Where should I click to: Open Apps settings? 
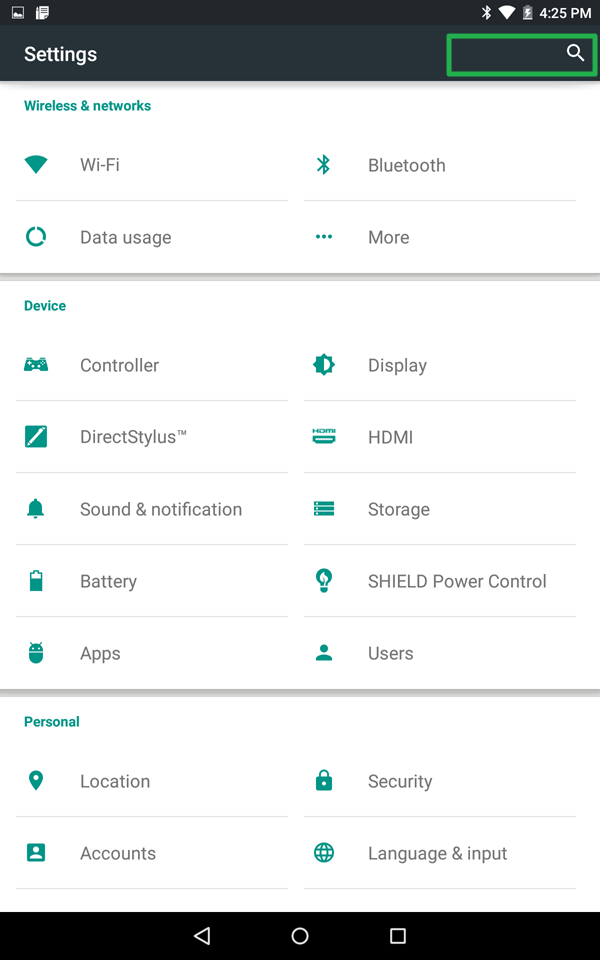click(100, 653)
